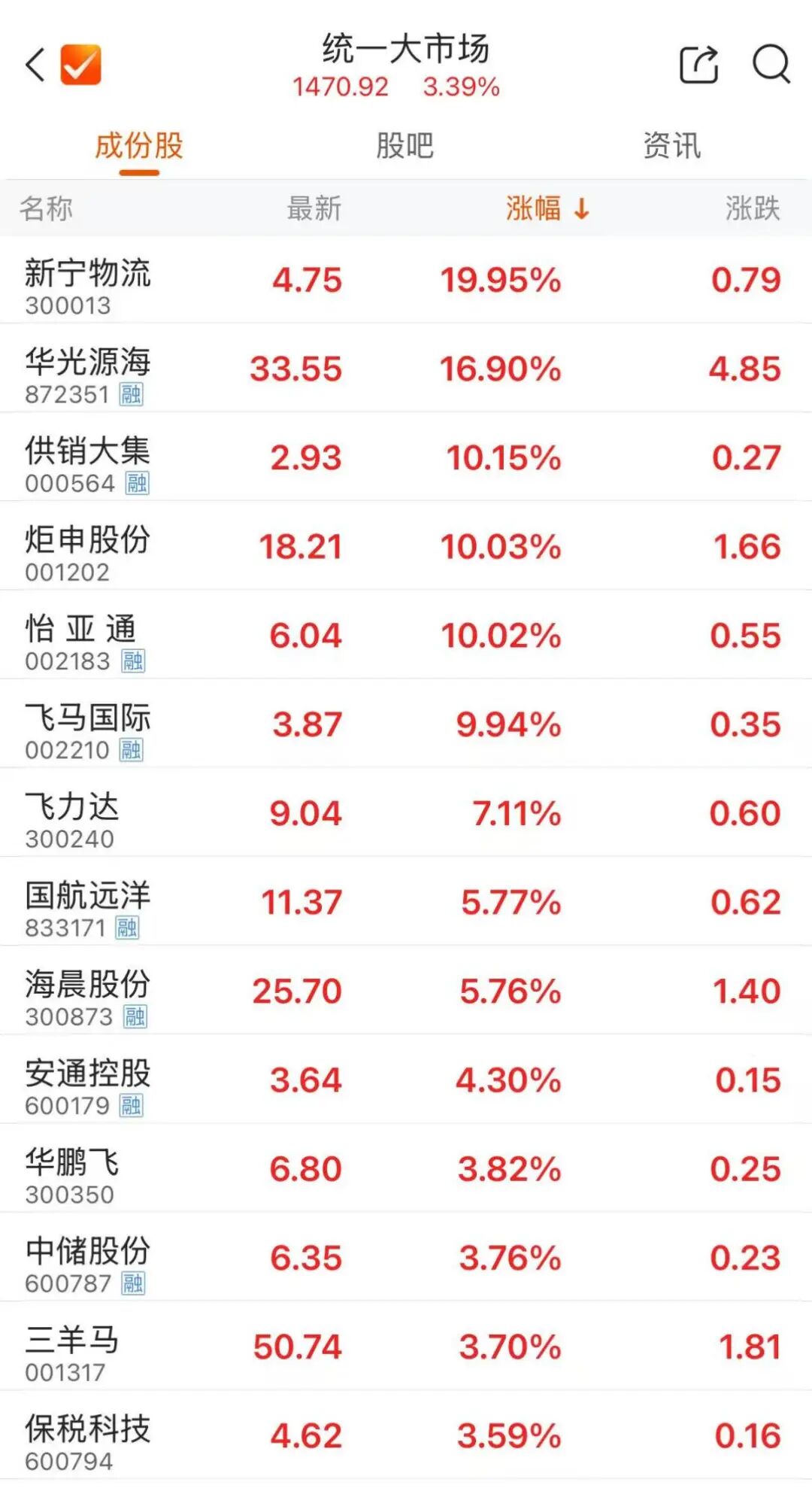Viewport: 812px width, 1488px height.
Task: Open stock 怡亚通 002183
Action: click(x=406, y=635)
